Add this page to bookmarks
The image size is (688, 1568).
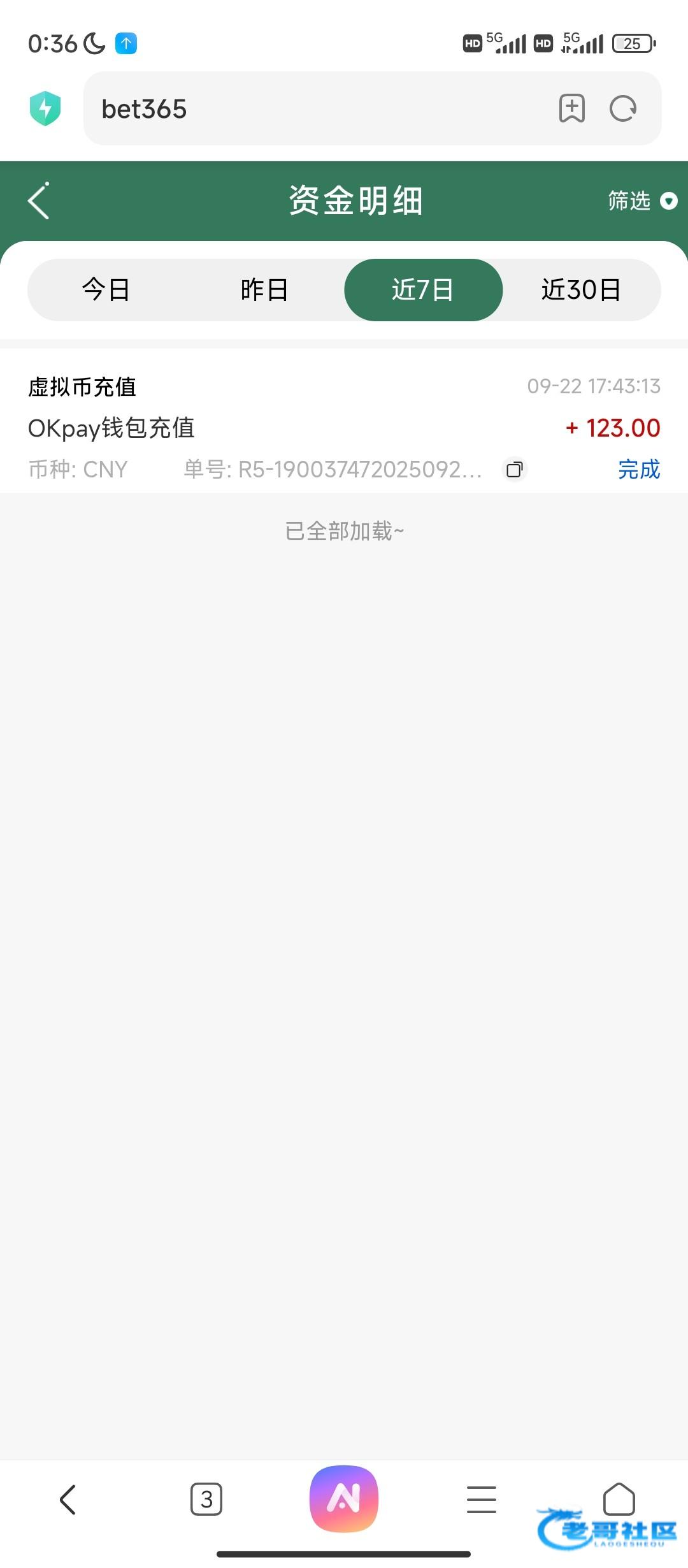(572, 108)
